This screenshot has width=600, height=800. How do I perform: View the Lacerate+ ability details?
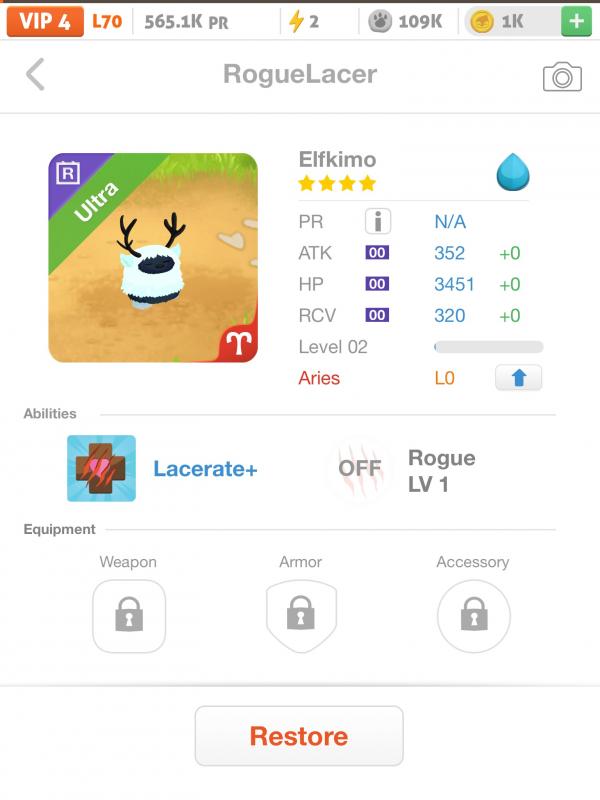102,468
